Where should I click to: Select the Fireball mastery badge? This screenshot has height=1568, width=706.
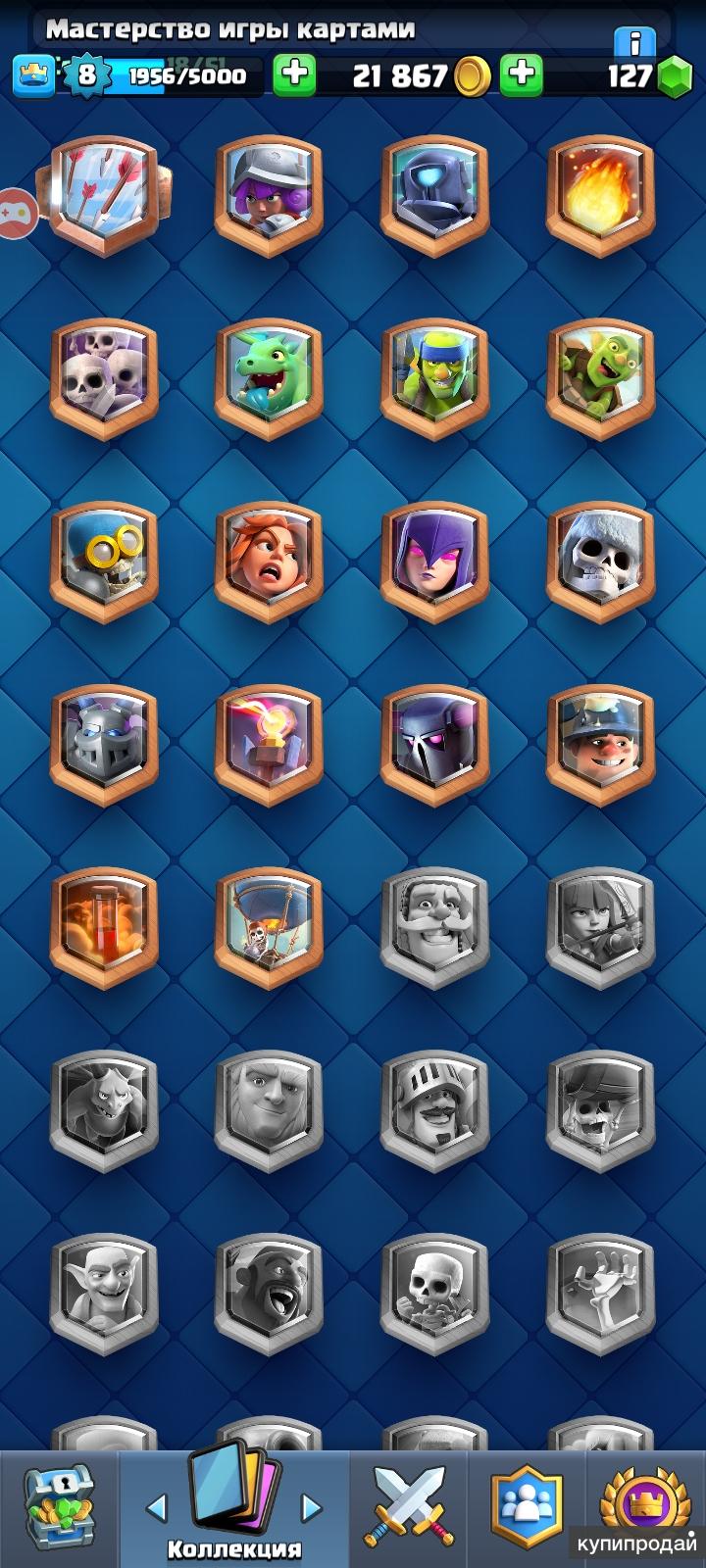(x=599, y=194)
